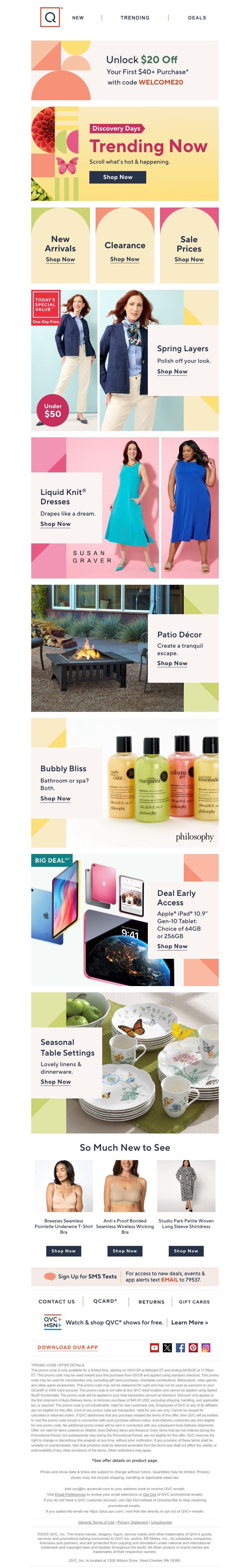Viewport: 250px width, 1568px height.
Task: Open Clearance Shop Now link
Action: click(x=125, y=259)
